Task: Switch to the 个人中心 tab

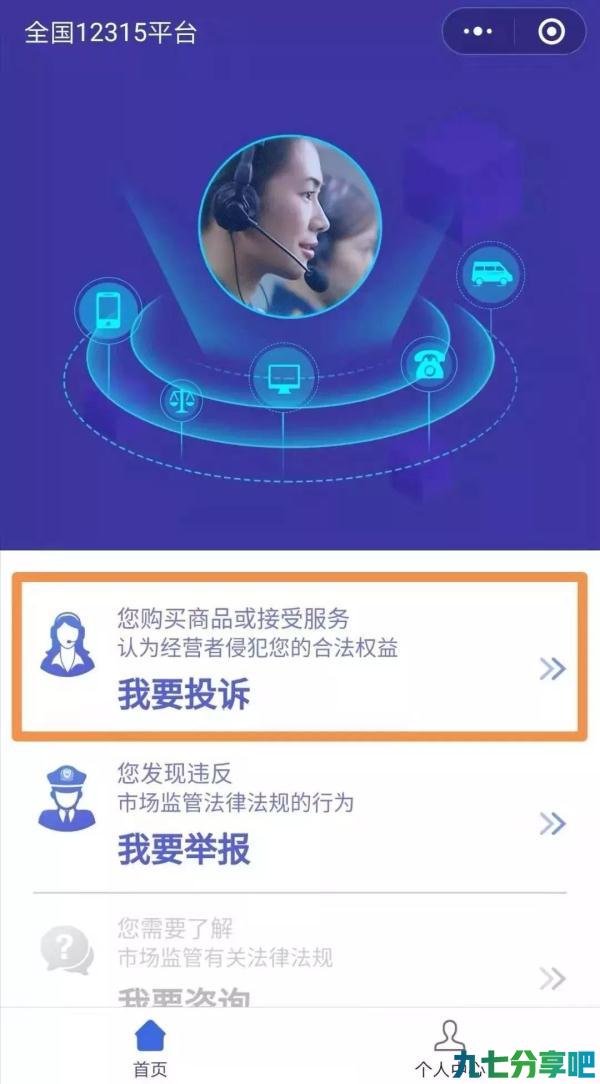Action: 449,1045
